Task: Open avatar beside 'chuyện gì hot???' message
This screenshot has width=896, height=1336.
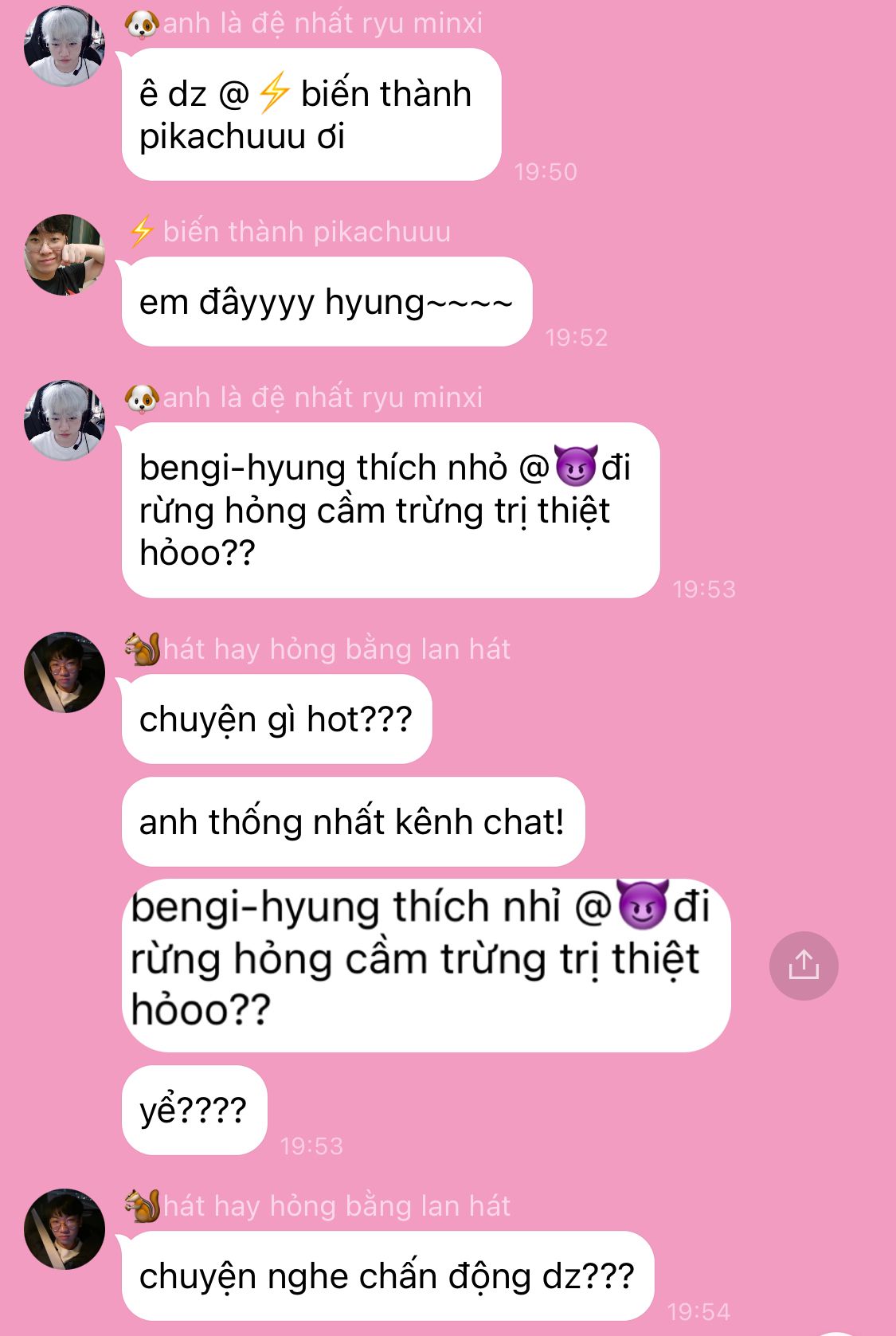Action: tap(65, 672)
